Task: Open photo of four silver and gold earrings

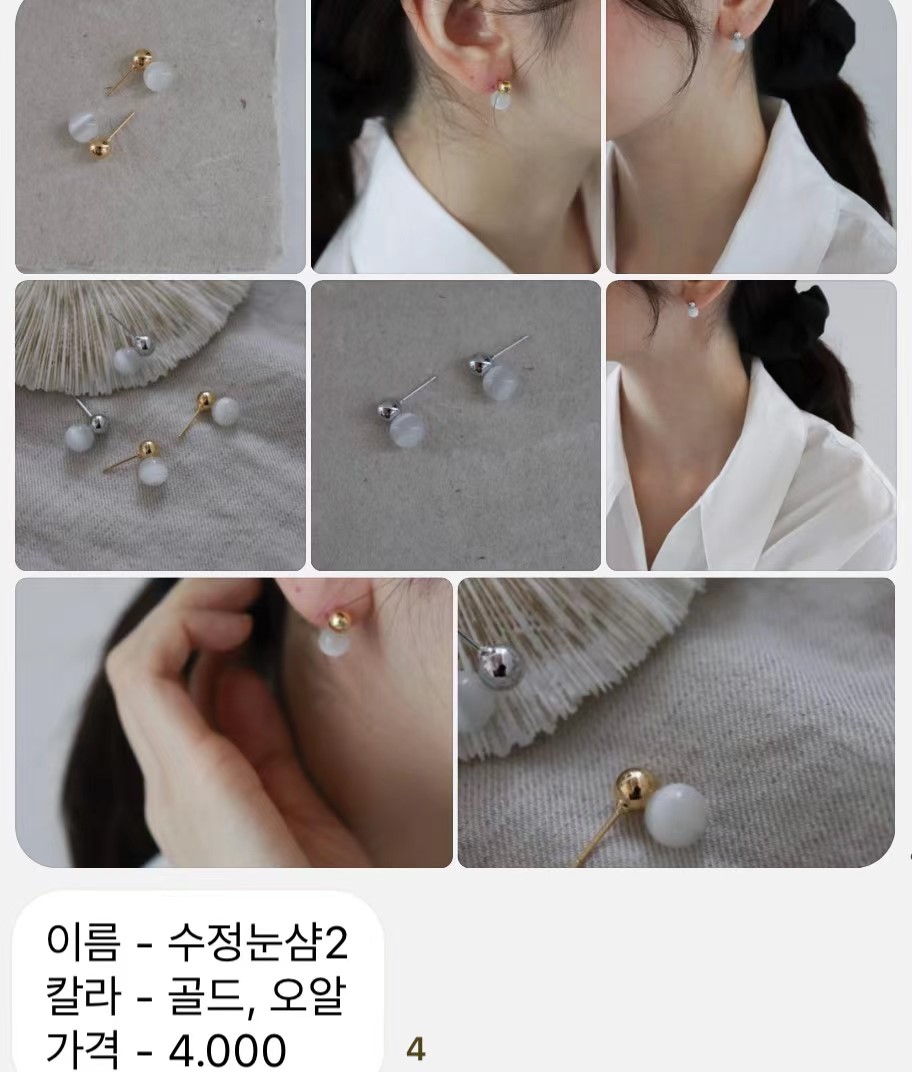Action: point(160,425)
